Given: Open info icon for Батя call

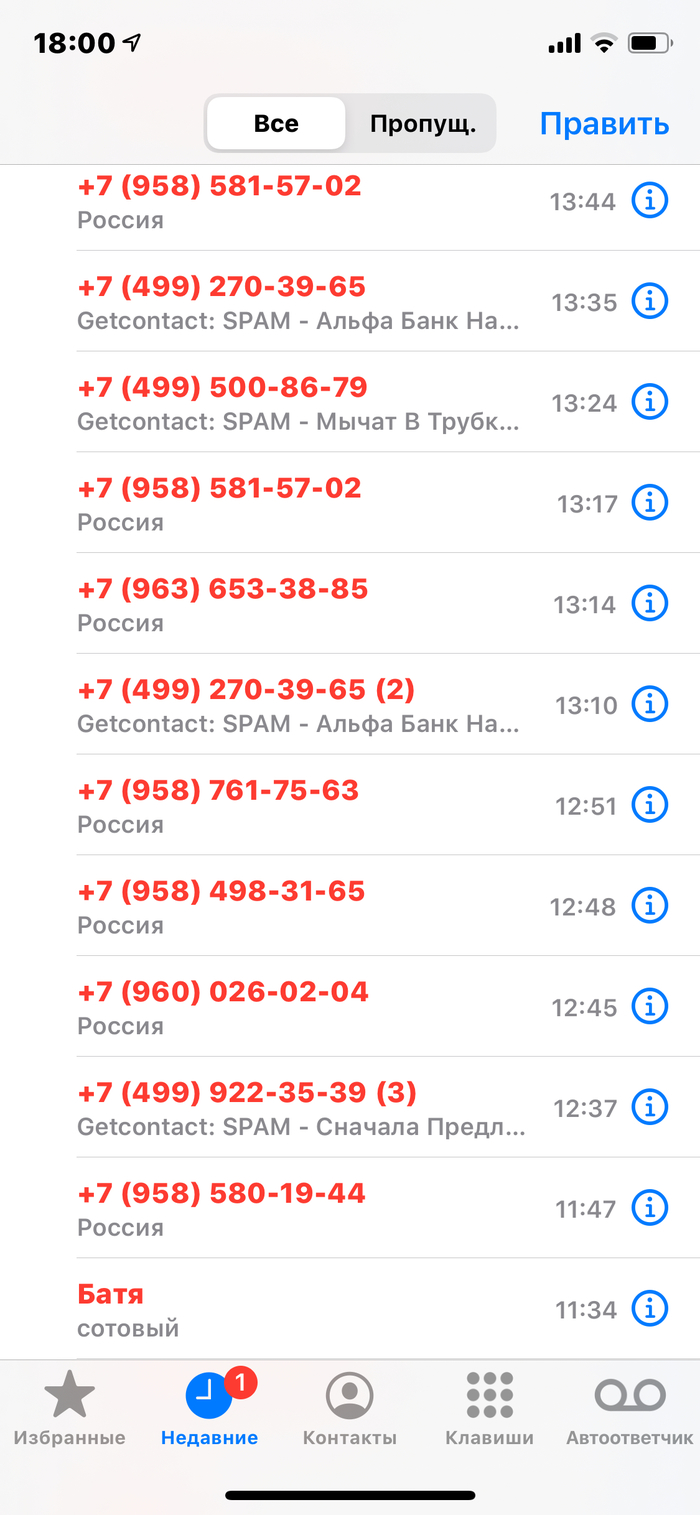Looking at the screenshot, I should click(x=650, y=1308).
